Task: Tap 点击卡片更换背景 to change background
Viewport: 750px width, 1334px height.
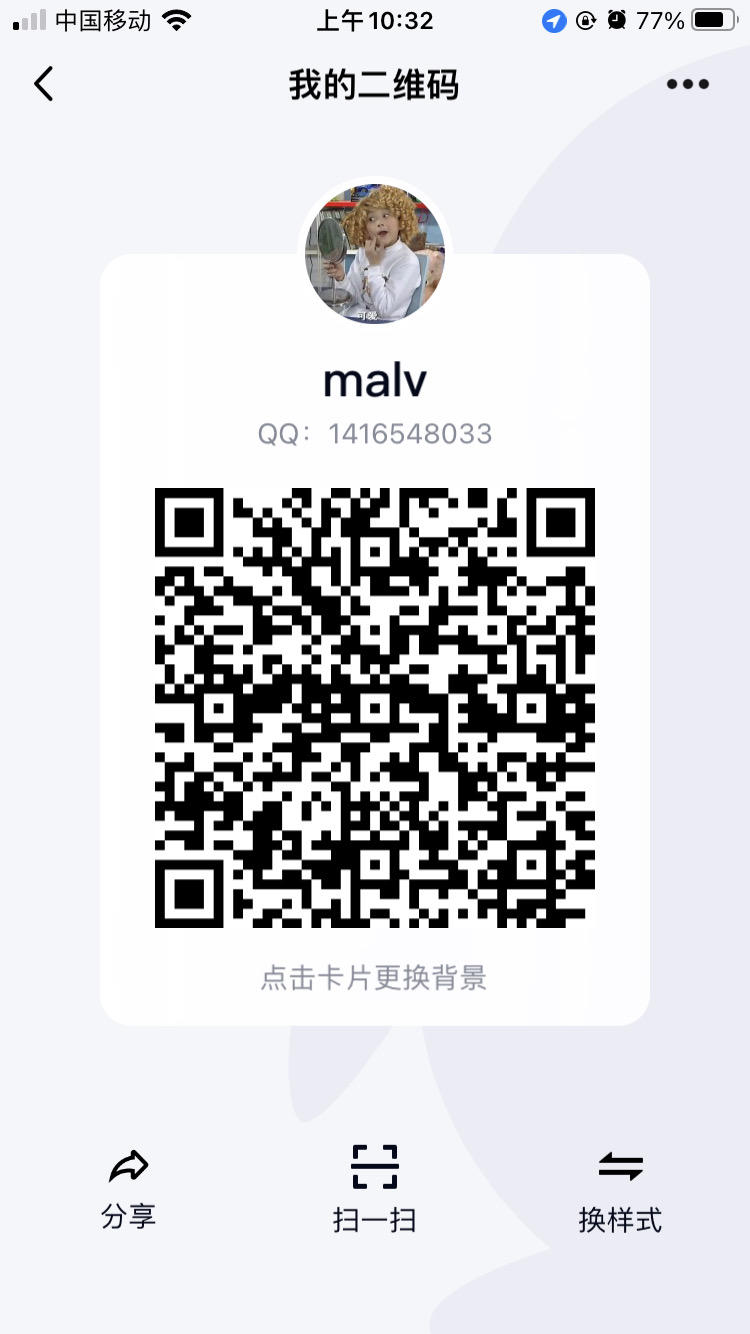Action: (374, 978)
